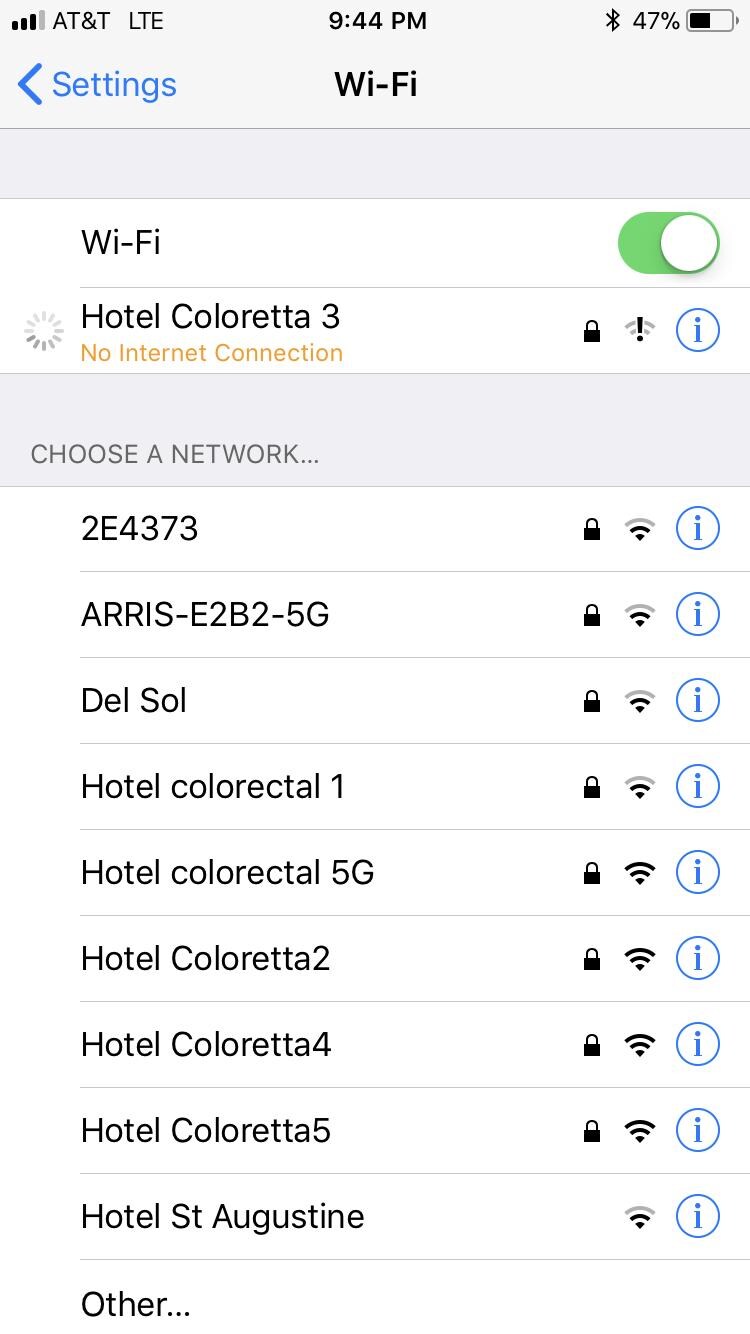This screenshot has height=1334, width=750.
Task: Show details for Hotel Coloretta5
Action: coord(697,1131)
